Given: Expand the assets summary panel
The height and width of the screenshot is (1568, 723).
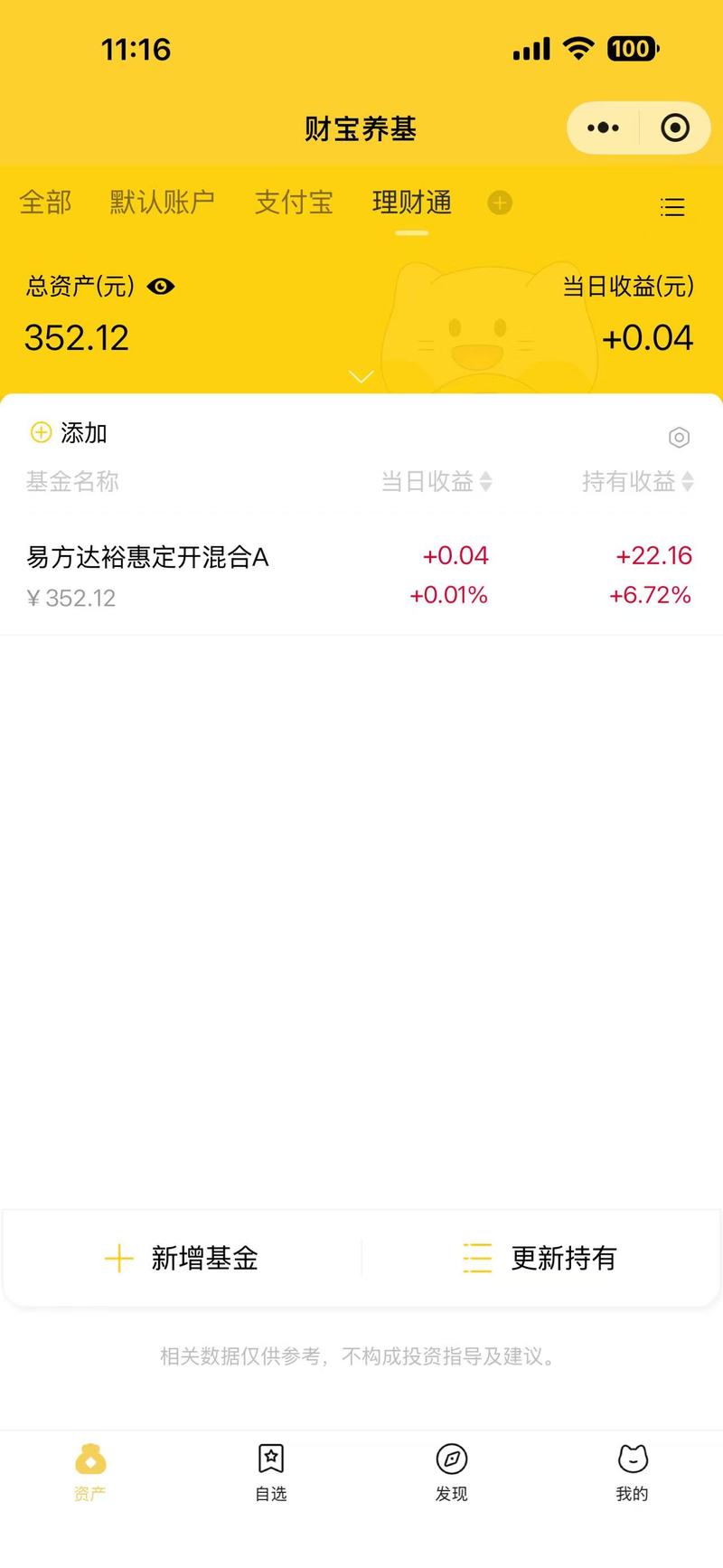Looking at the screenshot, I should pos(361,376).
